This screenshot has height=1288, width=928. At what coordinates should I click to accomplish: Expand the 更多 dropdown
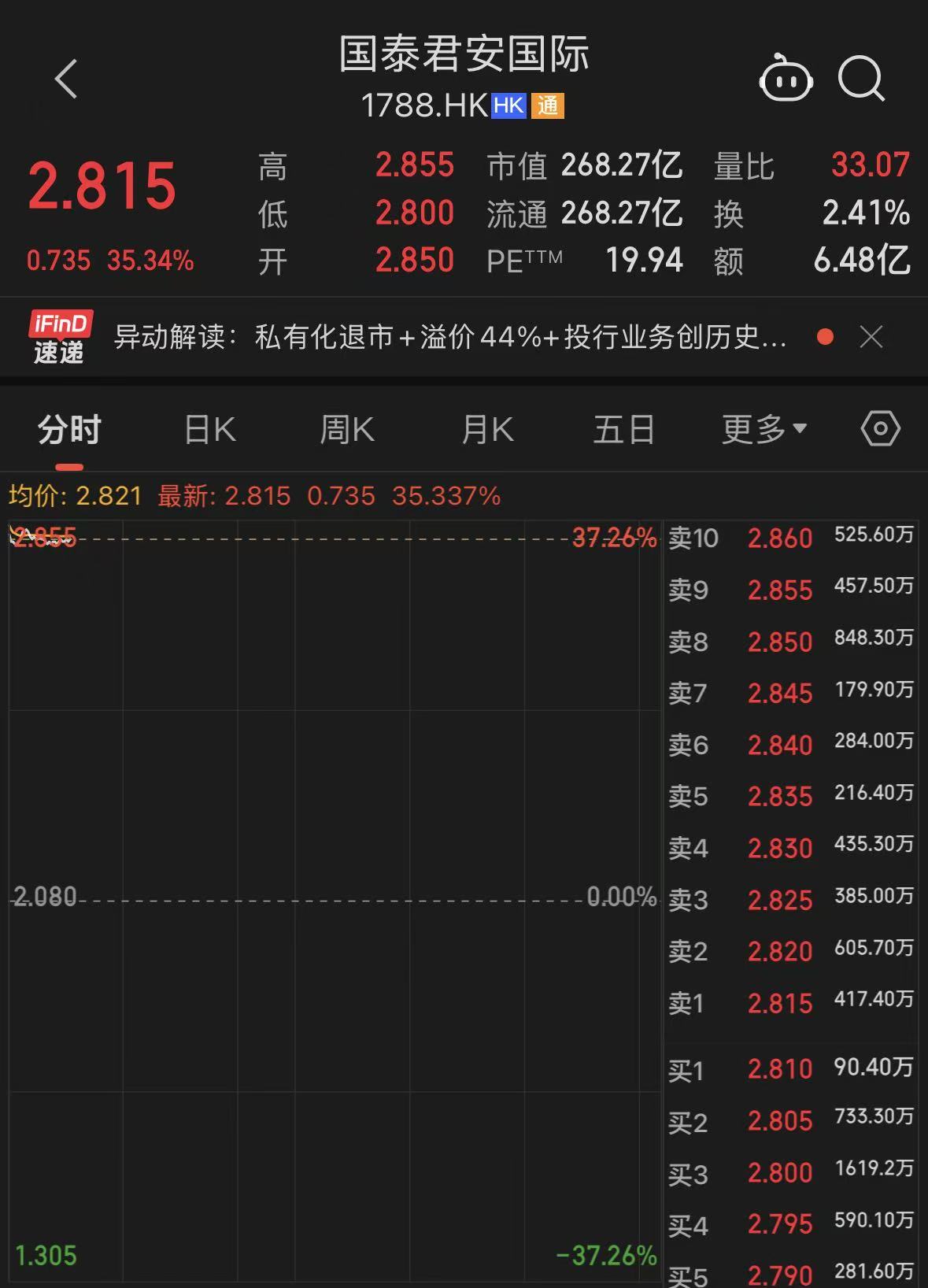pyautogui.click(x=764, y=430)
